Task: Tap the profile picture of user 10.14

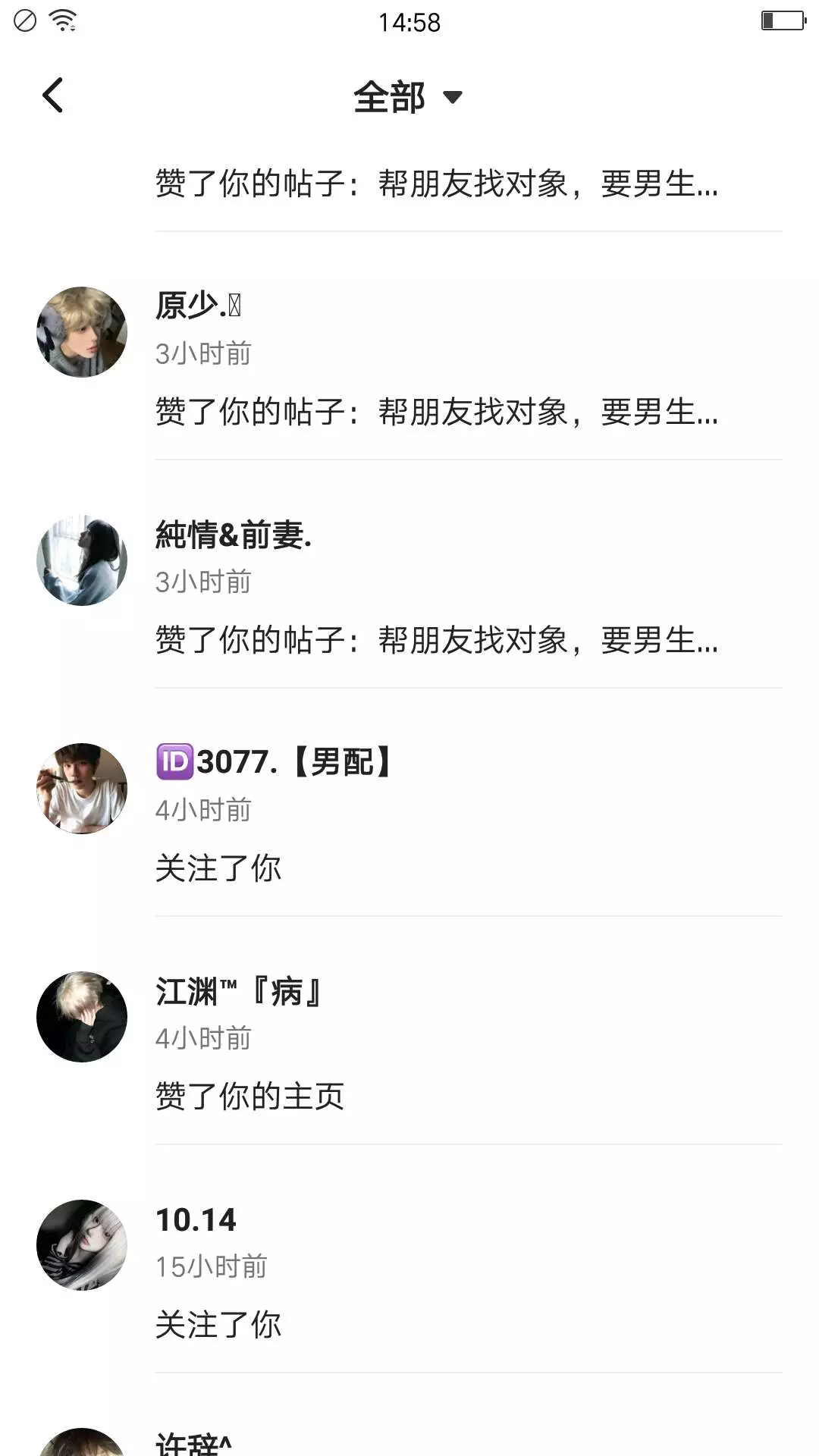Action: coord(82,1245)
